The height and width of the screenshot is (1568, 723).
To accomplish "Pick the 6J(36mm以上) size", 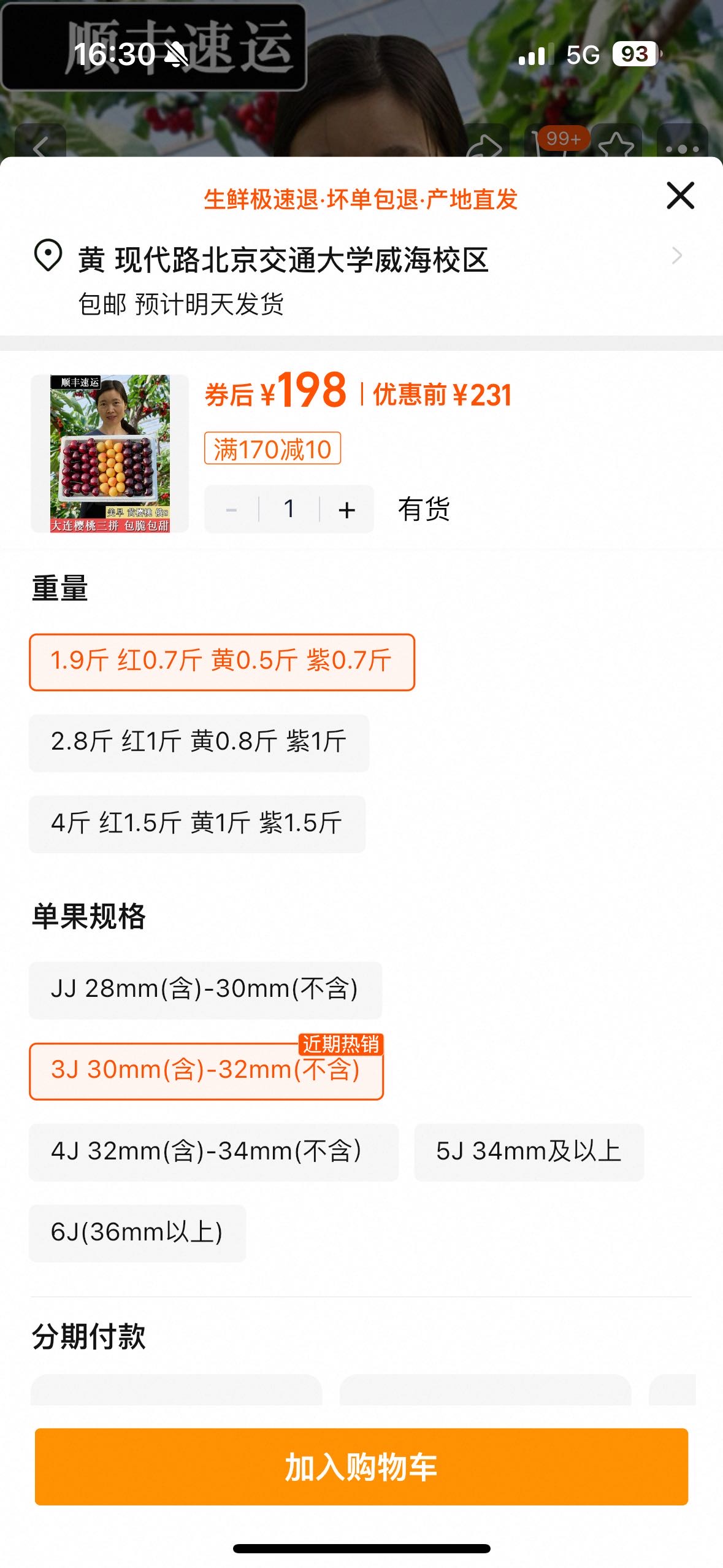I will [137, 1233].
